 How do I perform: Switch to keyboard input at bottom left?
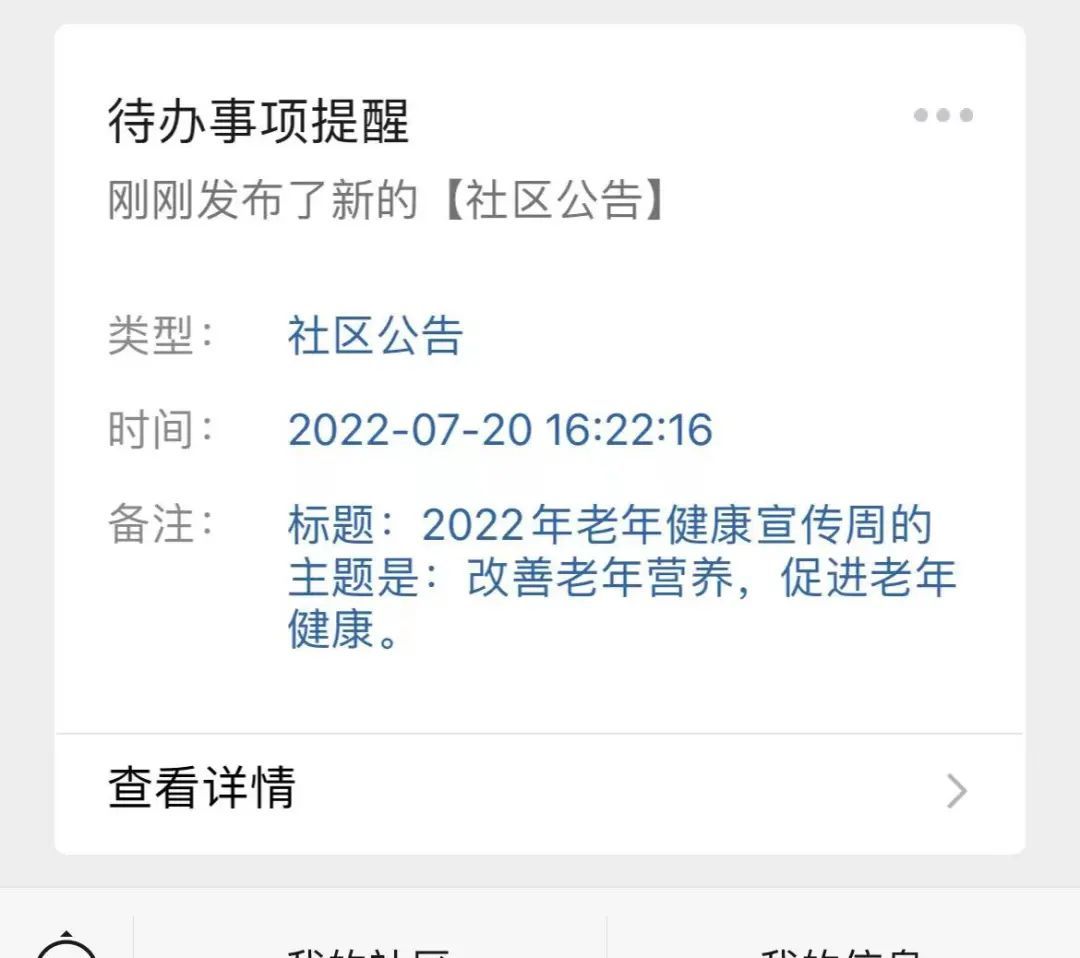[x=66, y=946]
